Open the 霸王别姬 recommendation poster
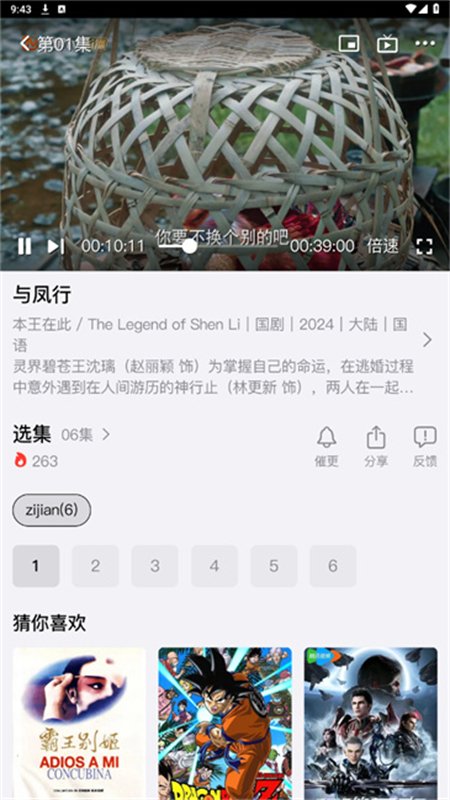 click(79, 723)
